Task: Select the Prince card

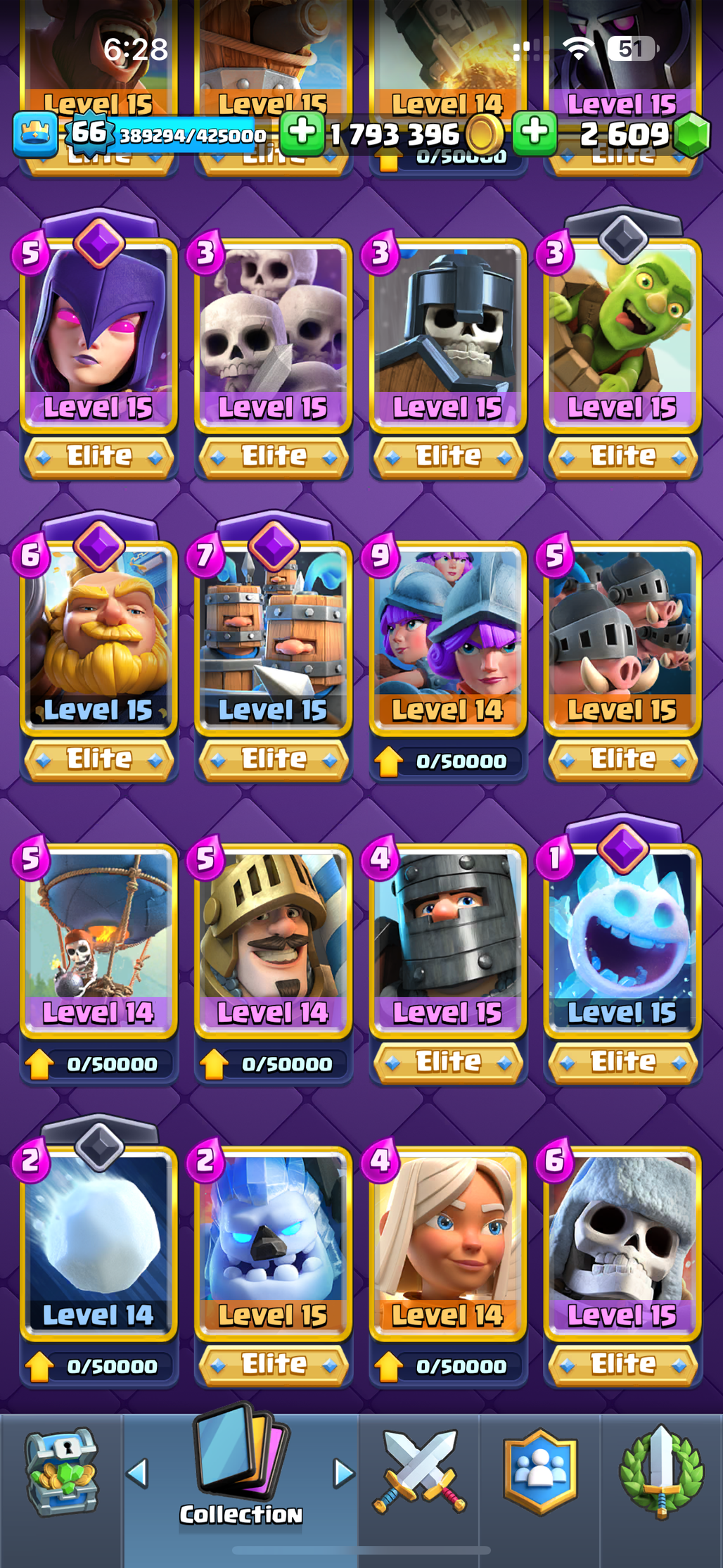Action: 273,936
